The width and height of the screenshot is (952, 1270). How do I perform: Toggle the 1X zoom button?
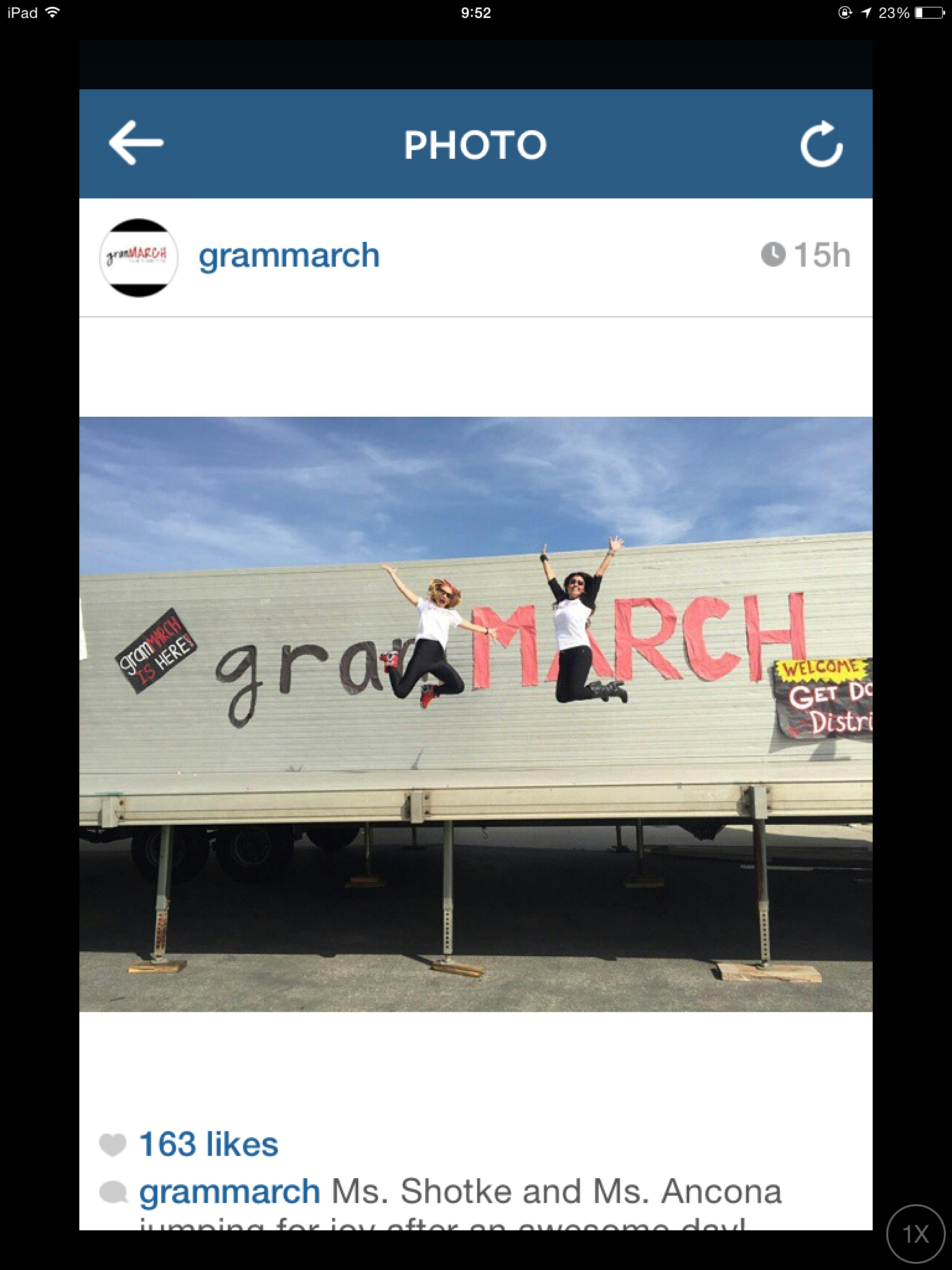pyautogui.click(x=915, y=1233)
